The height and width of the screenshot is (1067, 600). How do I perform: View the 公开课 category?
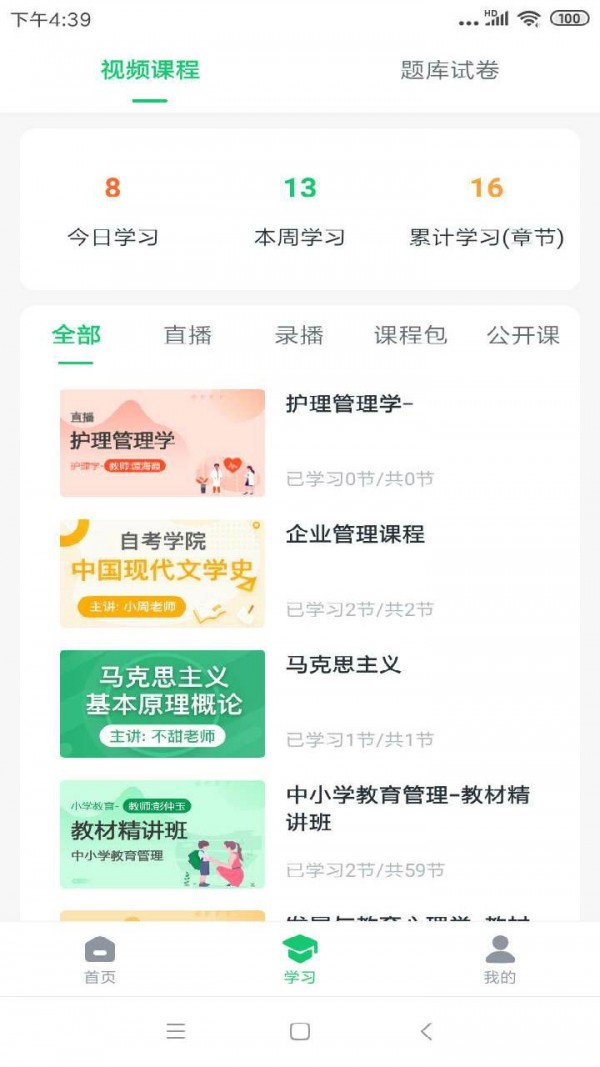click(523, 335)
